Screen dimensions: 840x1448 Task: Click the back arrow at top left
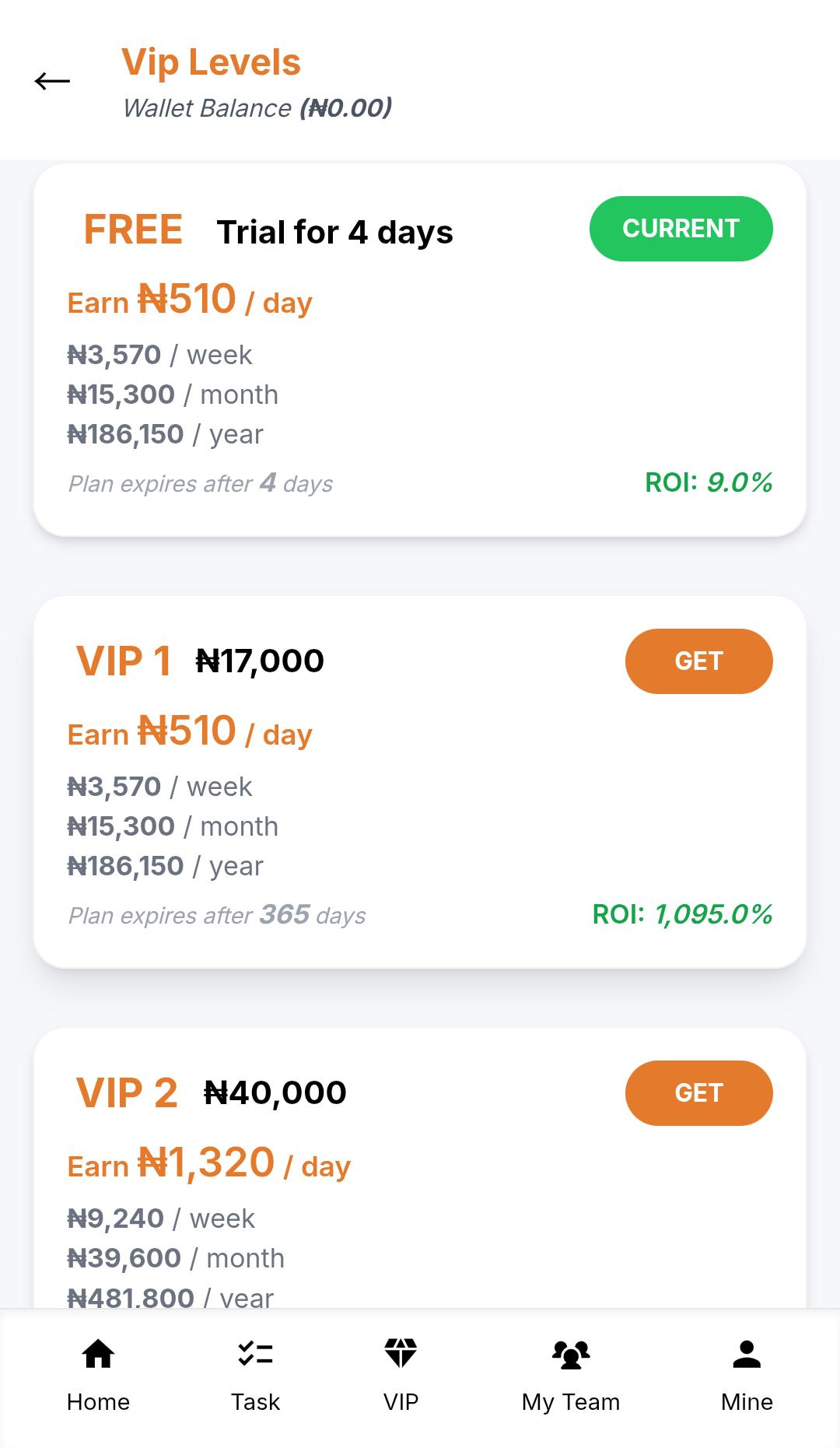pos(52,80)
